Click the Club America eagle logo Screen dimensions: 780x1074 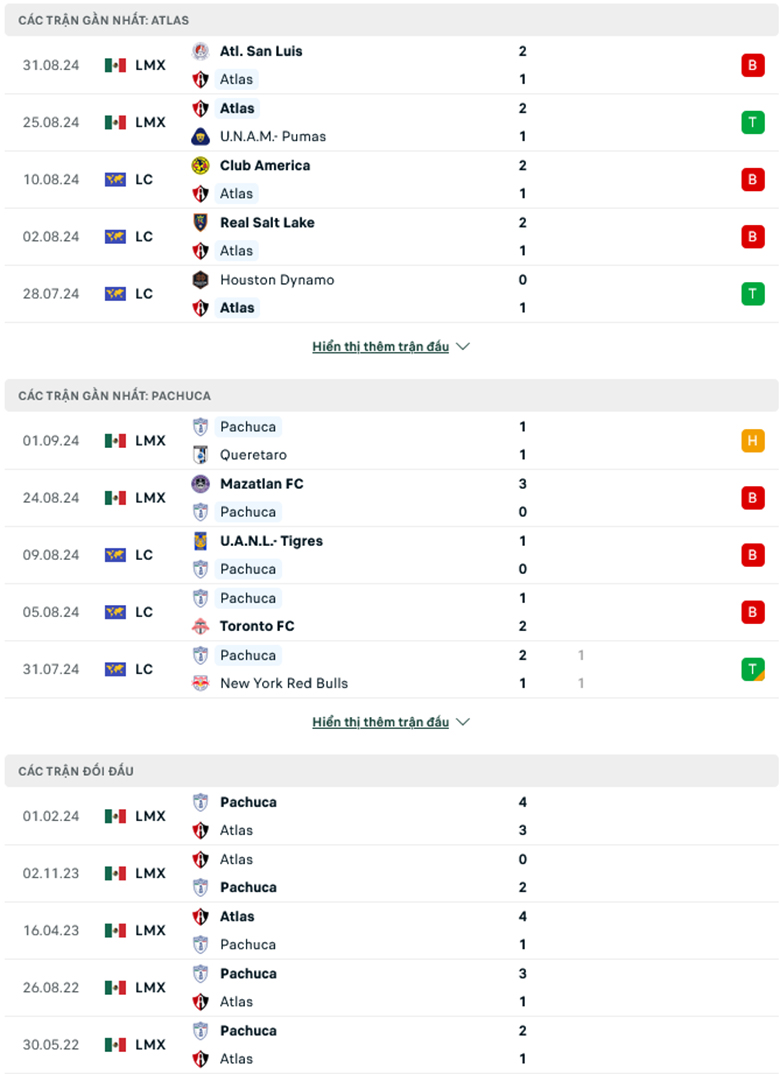tap(200, 165)
